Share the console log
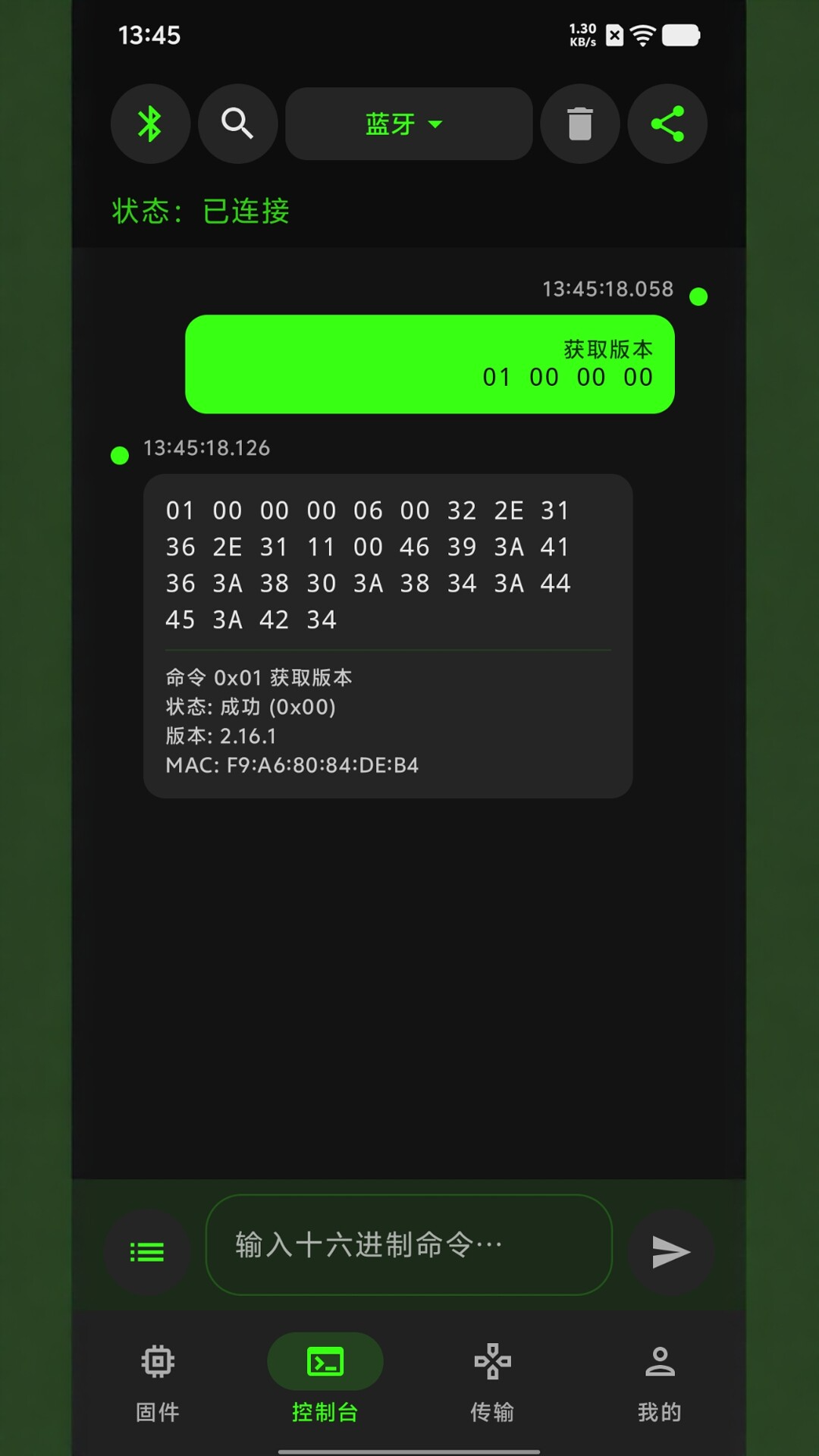This screenshot has width=819, height=1456. tap(667, 124)
